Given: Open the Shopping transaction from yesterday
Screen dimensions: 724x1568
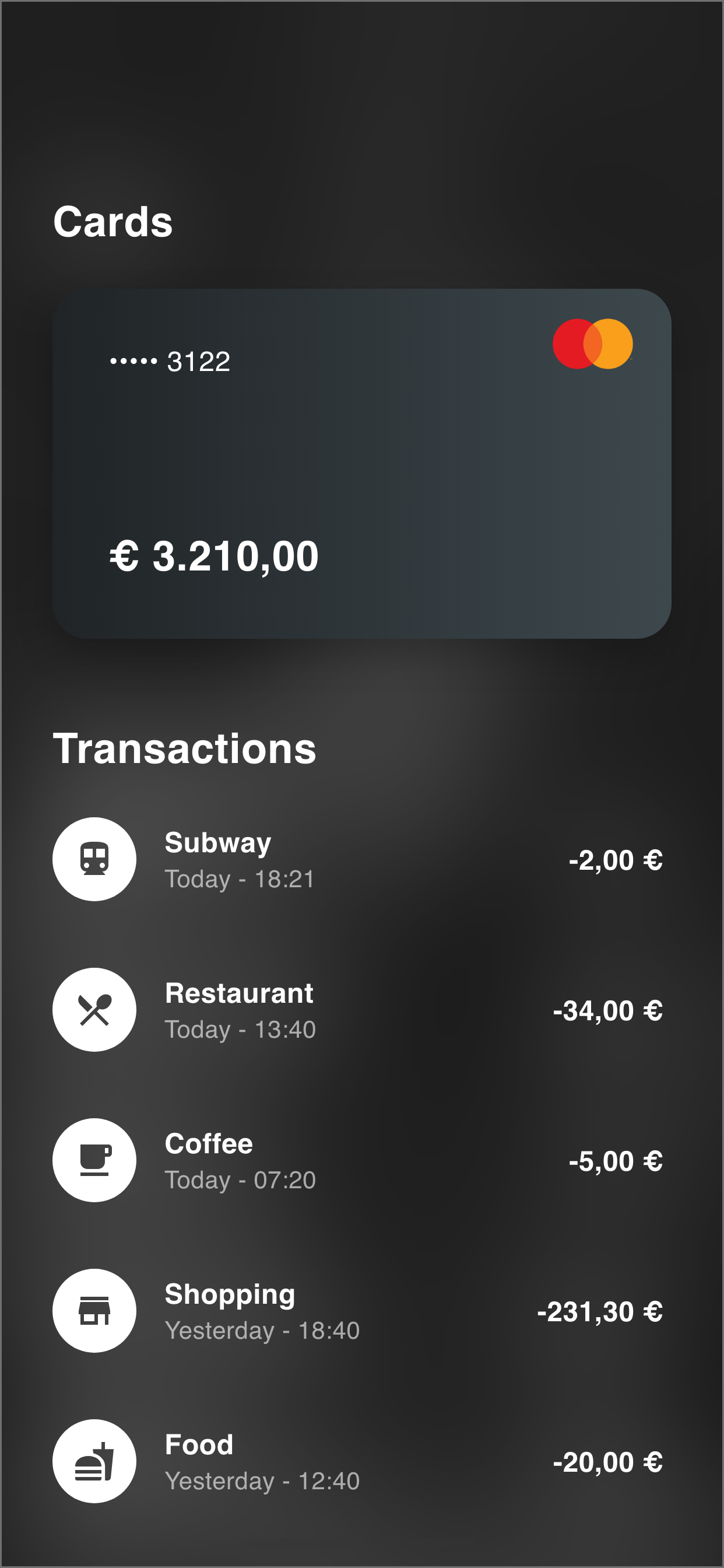Looking at the screenshot, I should (362, 1311).
